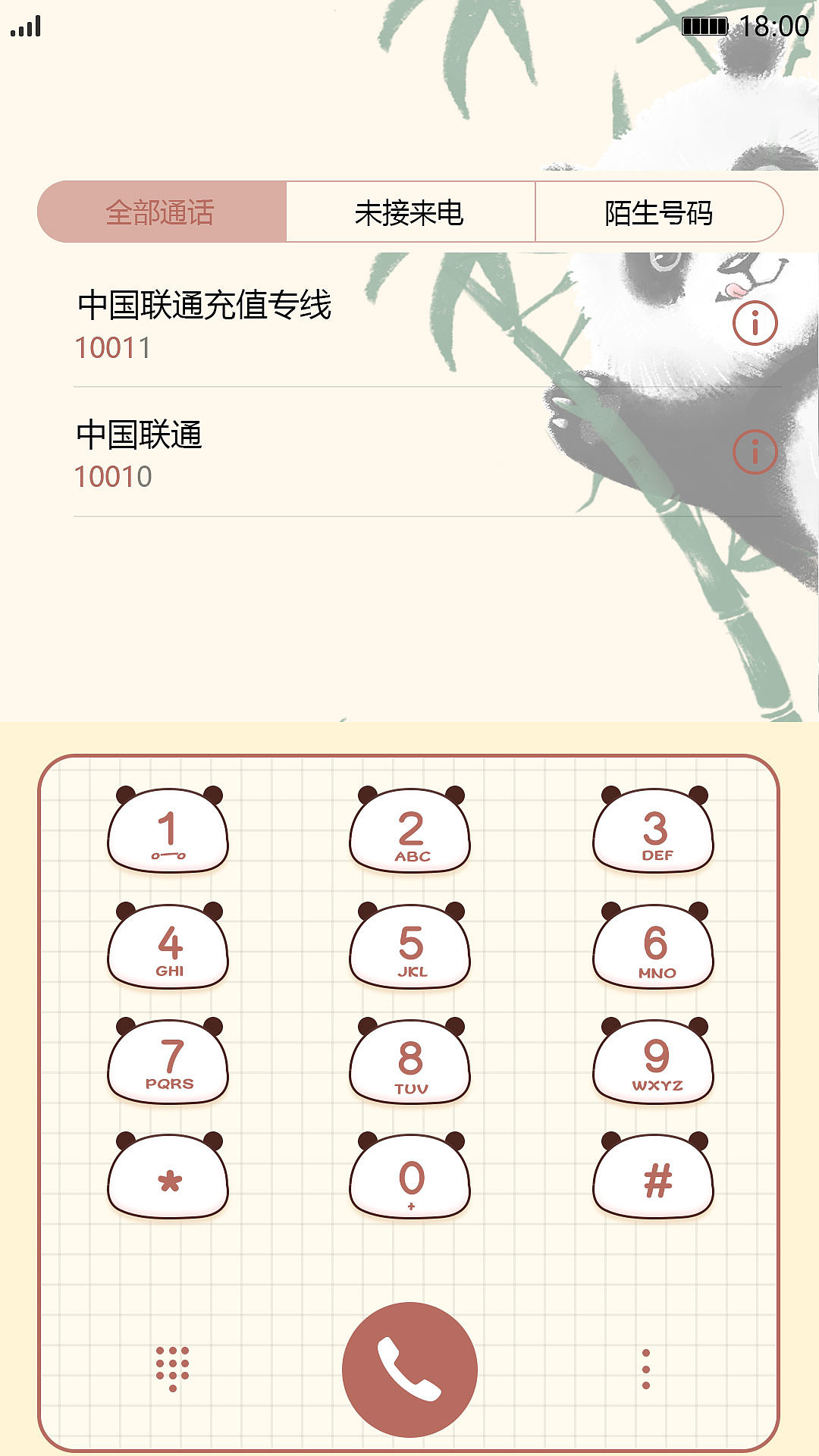Tap the 2 ABC key
The height and width of the screenshot is (1456, 819).
click(410, 832)
